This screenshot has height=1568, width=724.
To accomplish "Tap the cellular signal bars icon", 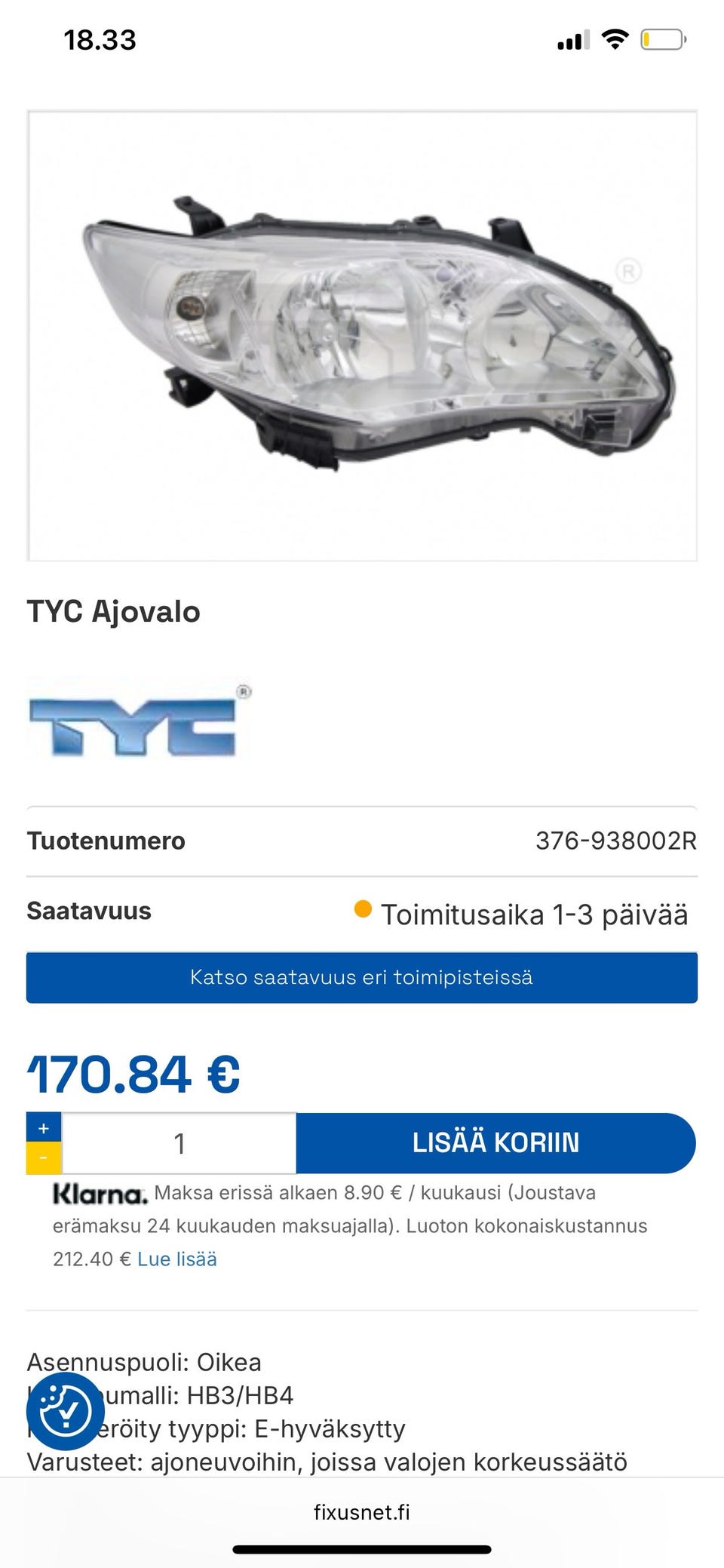I will pyautogui.click(x=573, y=41).
